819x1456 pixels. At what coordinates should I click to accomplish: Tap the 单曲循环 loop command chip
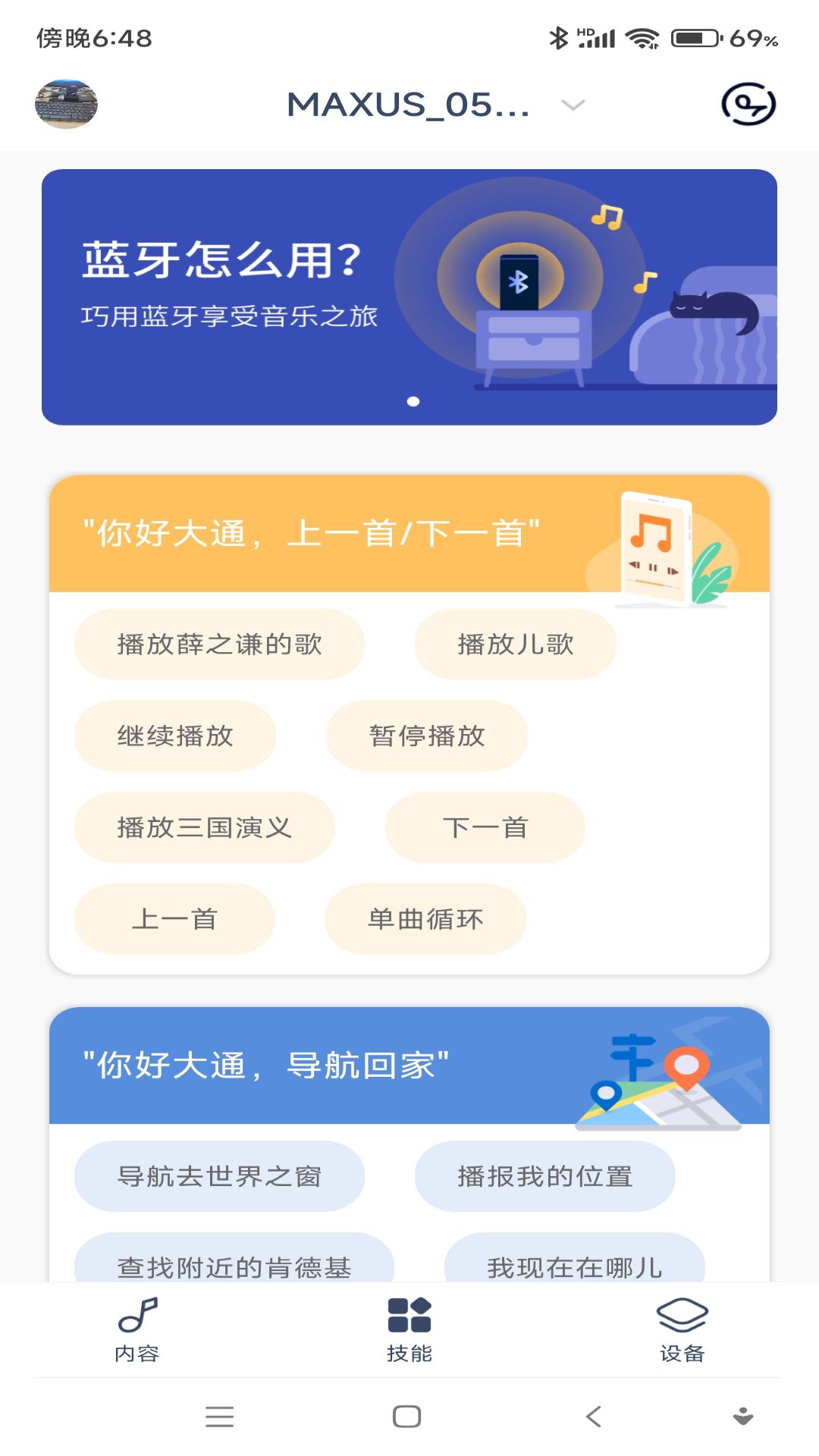(425, 919)
